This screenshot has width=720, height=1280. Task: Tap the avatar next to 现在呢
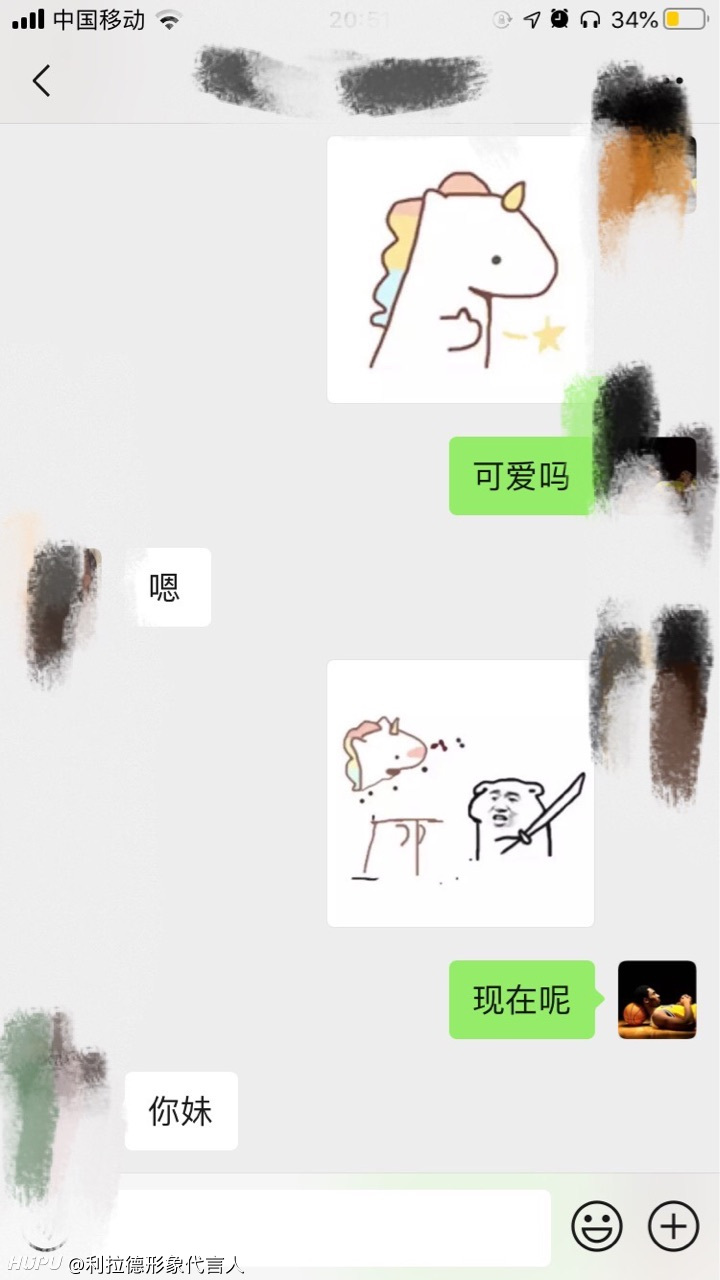point(657,1000)
